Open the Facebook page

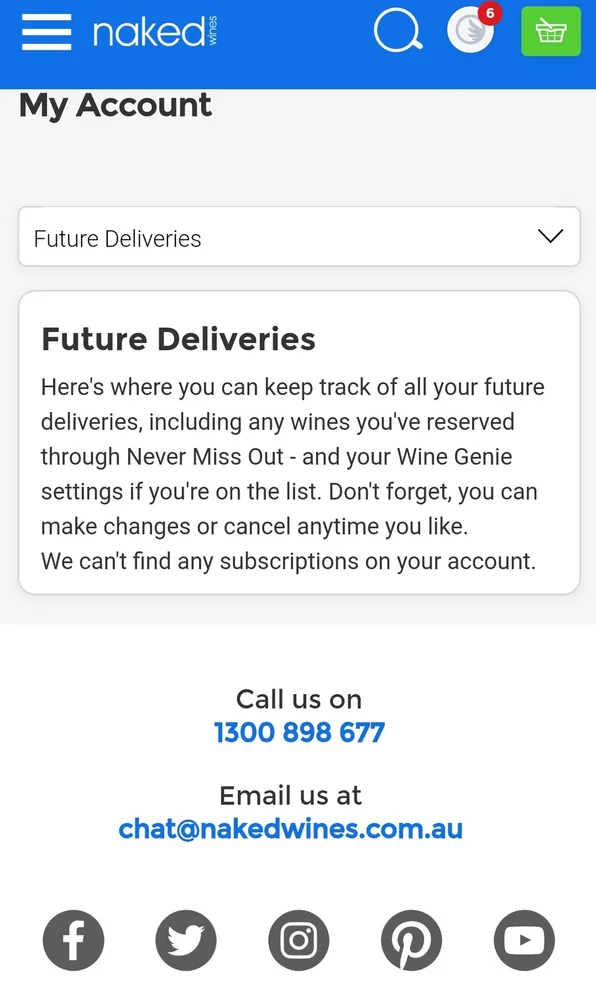pos(73,940)
